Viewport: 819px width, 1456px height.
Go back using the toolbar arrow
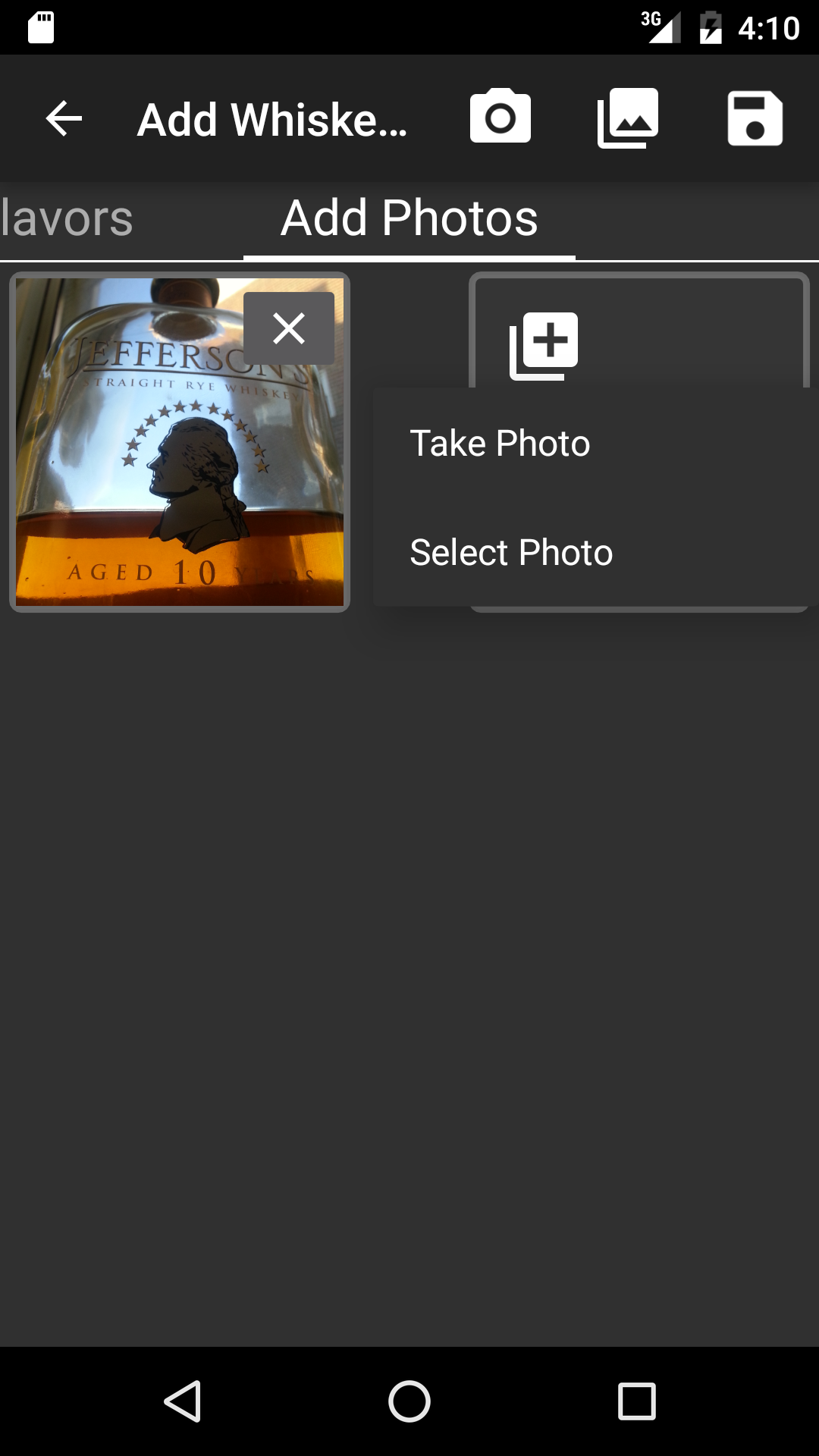coord(64,119)
